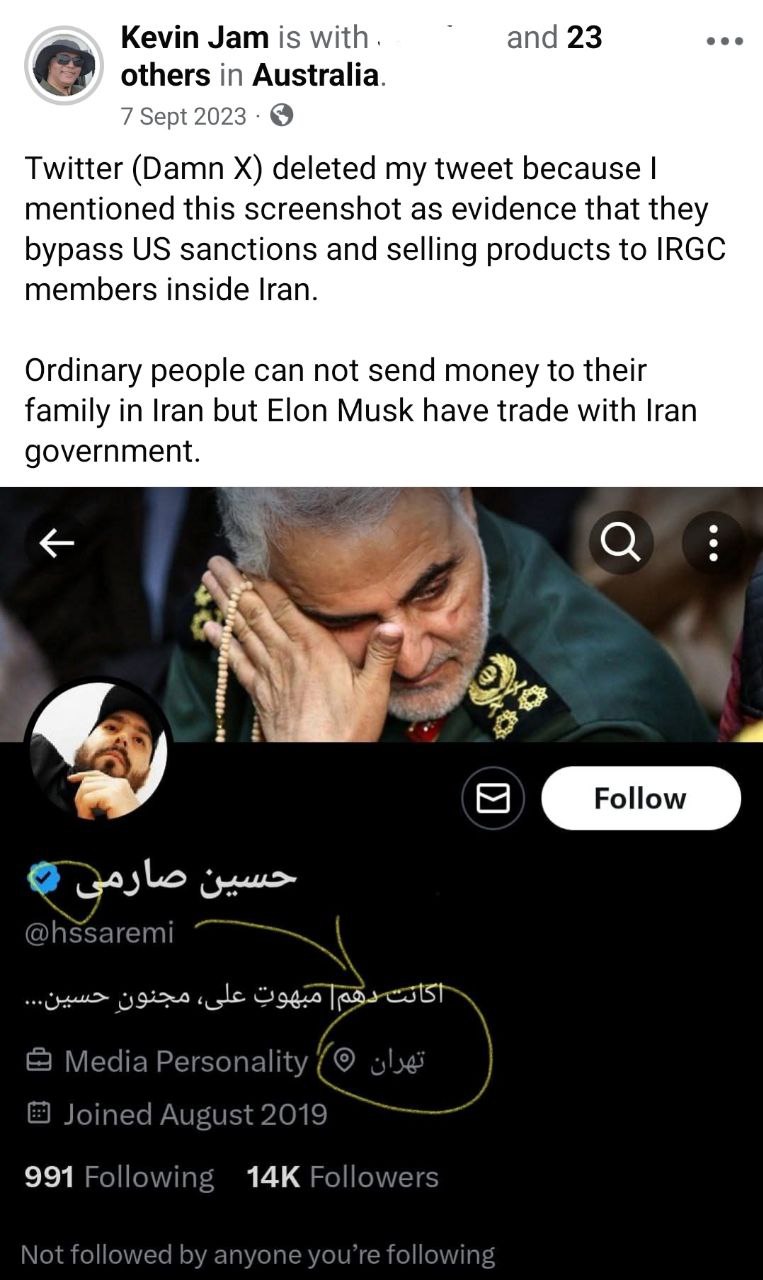Open Kevin Jam's profile picture
Image resolution: width=763 pixels, height=1280 pixels.
pos(64,66)
